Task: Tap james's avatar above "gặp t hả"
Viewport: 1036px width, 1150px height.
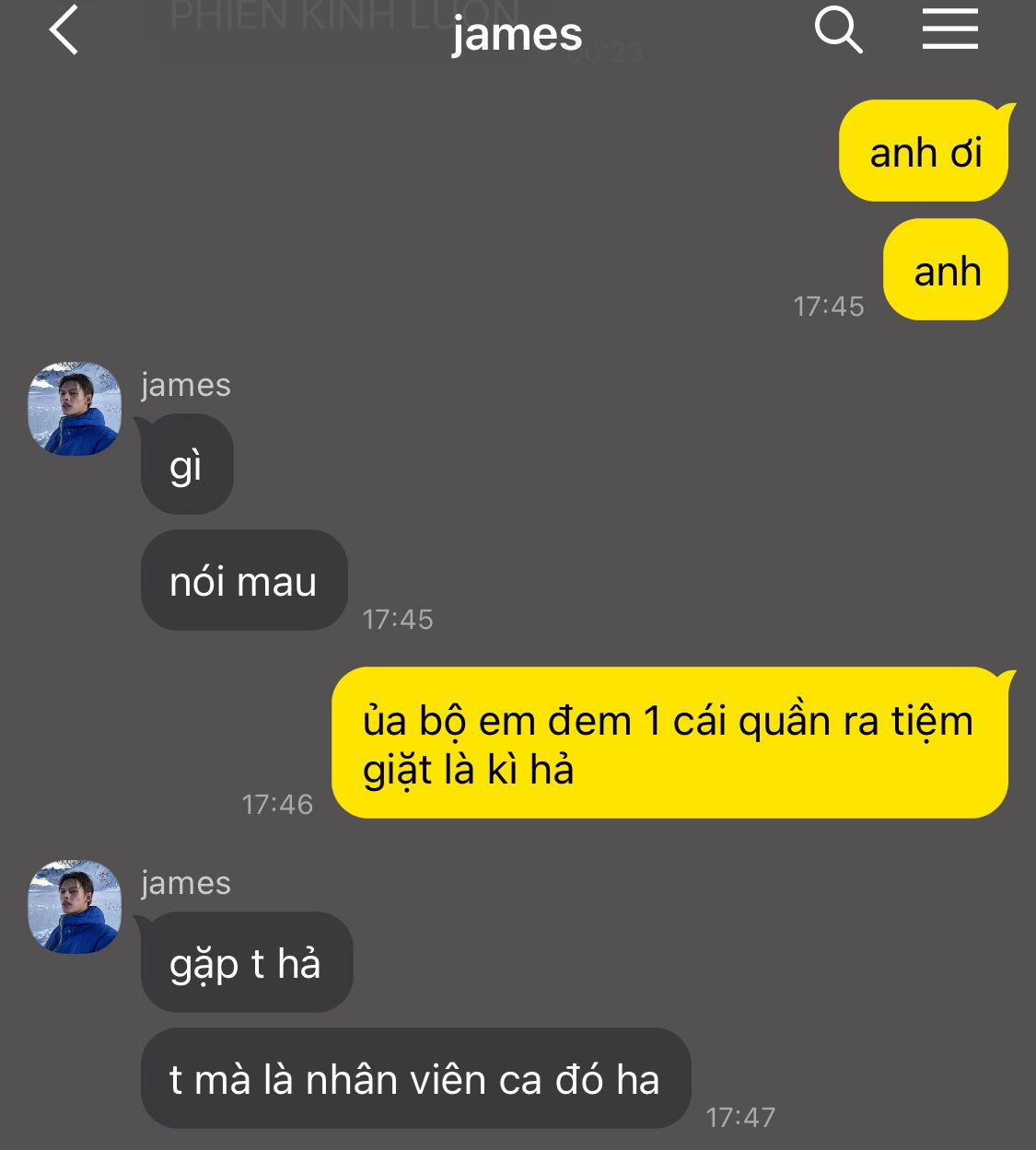Action: click(75, 907)
